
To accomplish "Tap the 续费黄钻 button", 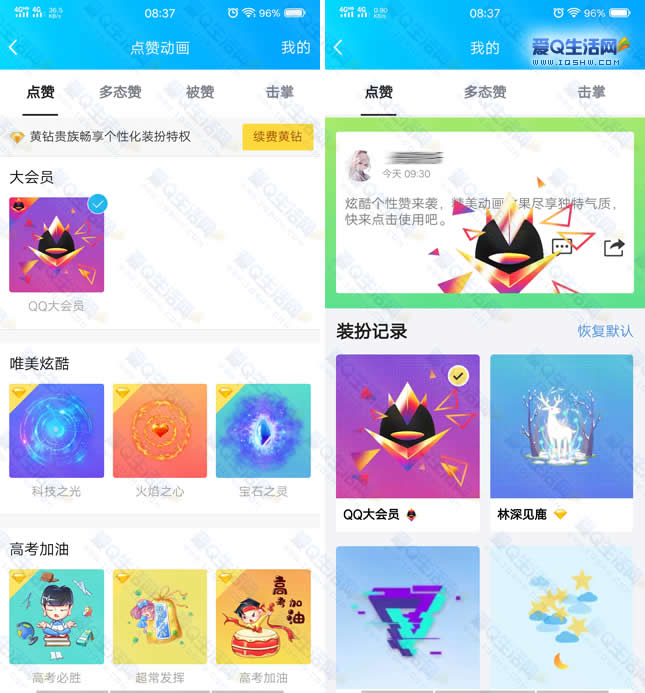I will pos(277,137).
